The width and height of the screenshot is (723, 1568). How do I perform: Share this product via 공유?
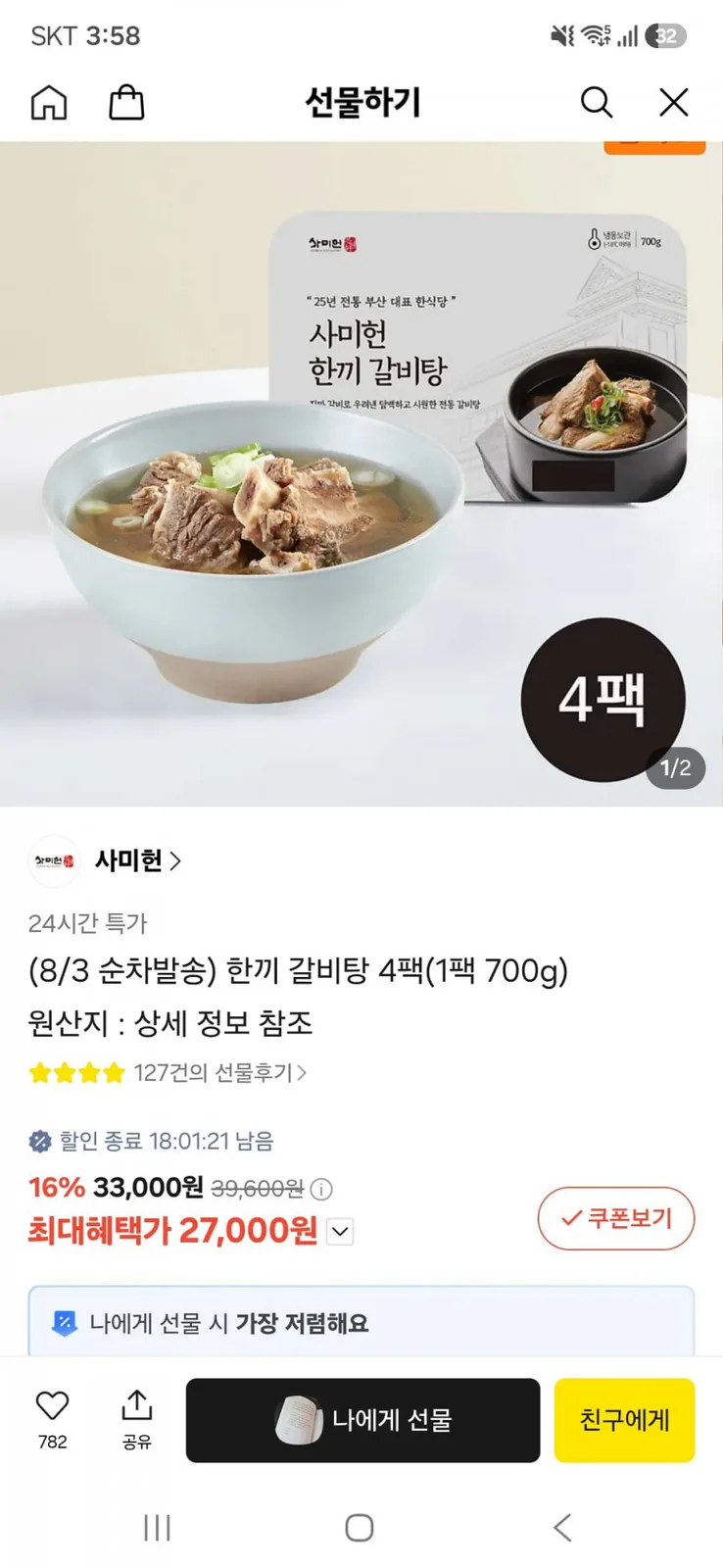point(136,1419)
